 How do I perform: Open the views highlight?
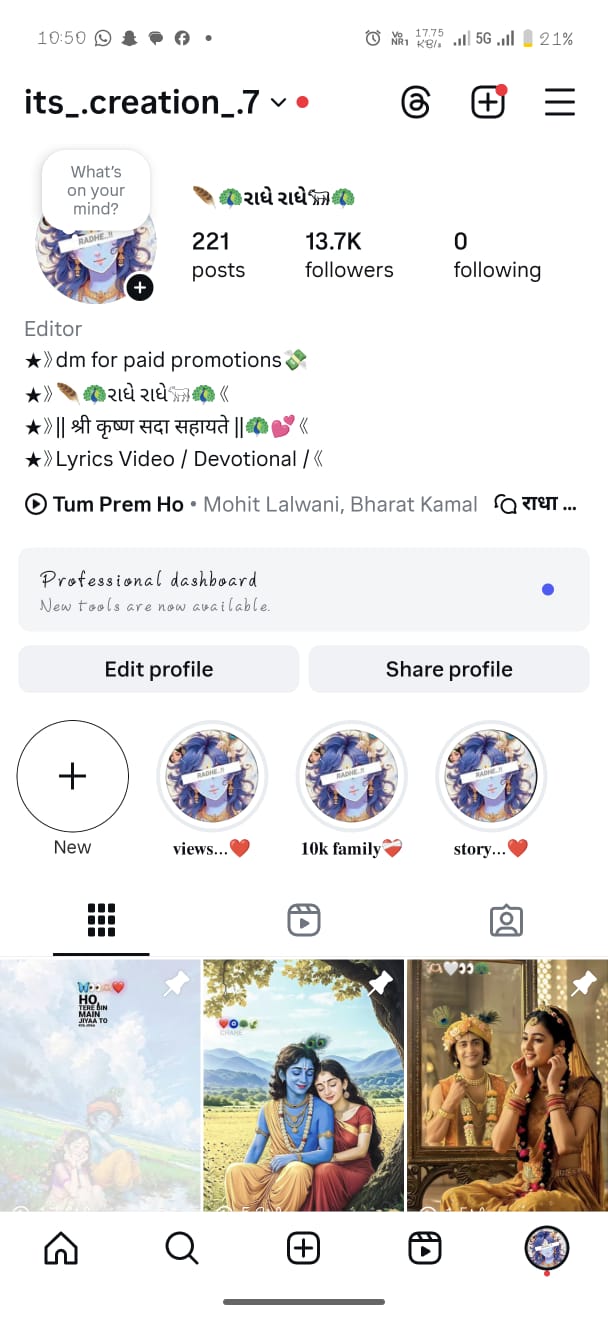(212, 776)
